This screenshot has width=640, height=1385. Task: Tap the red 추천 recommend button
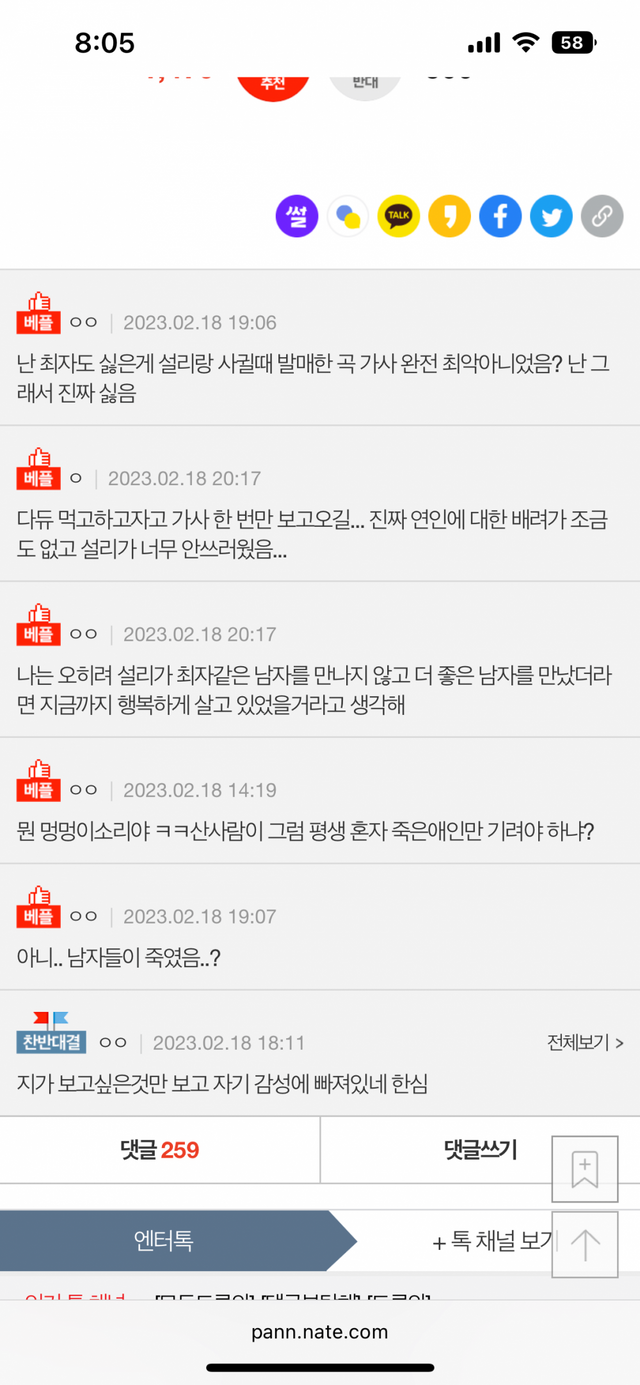pos(273,82)
